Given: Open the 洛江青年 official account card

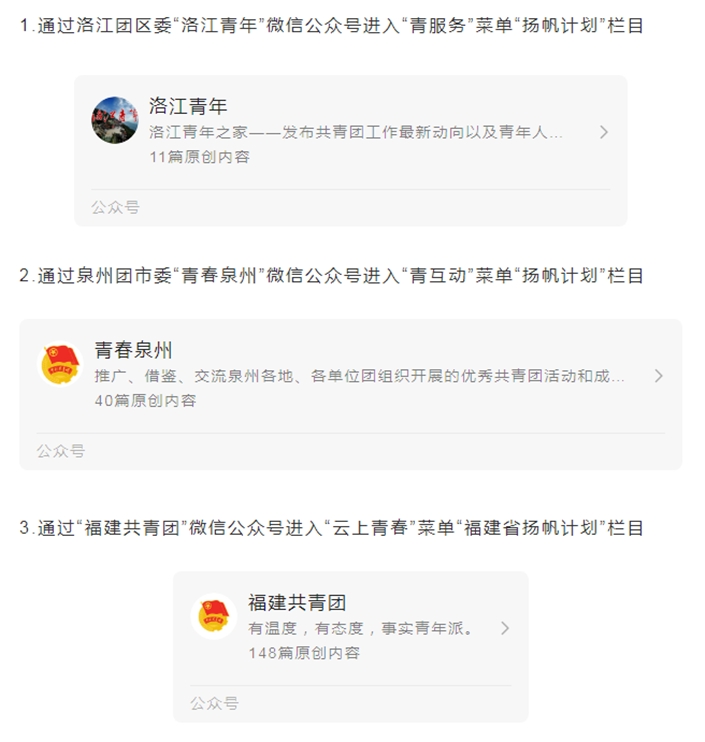Looking at the screenshot, I should (350, 131).
